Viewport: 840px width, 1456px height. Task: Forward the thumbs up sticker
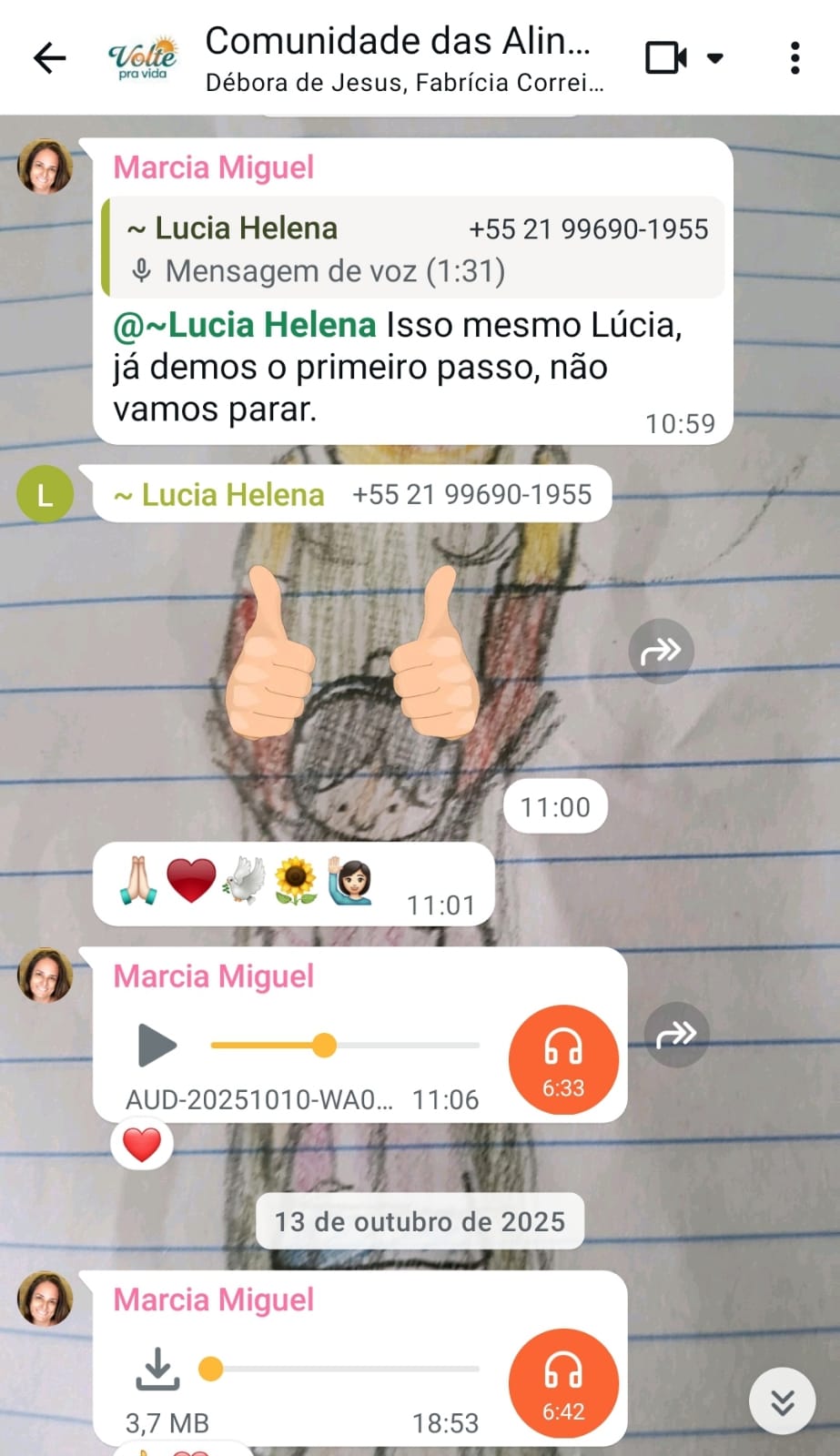click(661, 651)
